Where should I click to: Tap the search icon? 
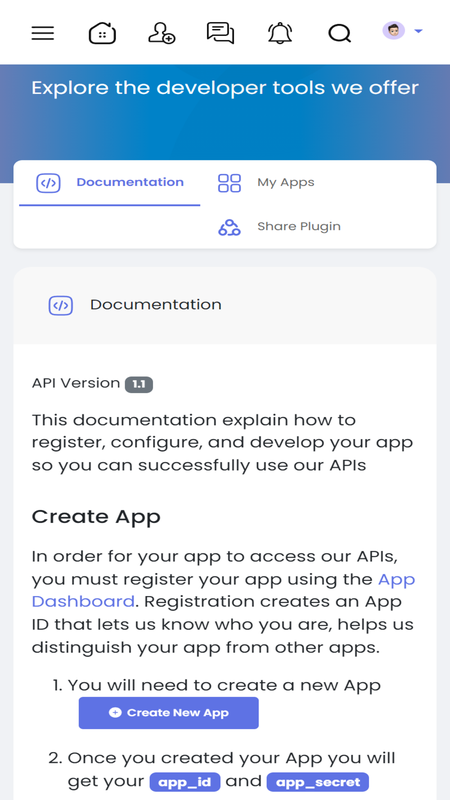point(339,33)
